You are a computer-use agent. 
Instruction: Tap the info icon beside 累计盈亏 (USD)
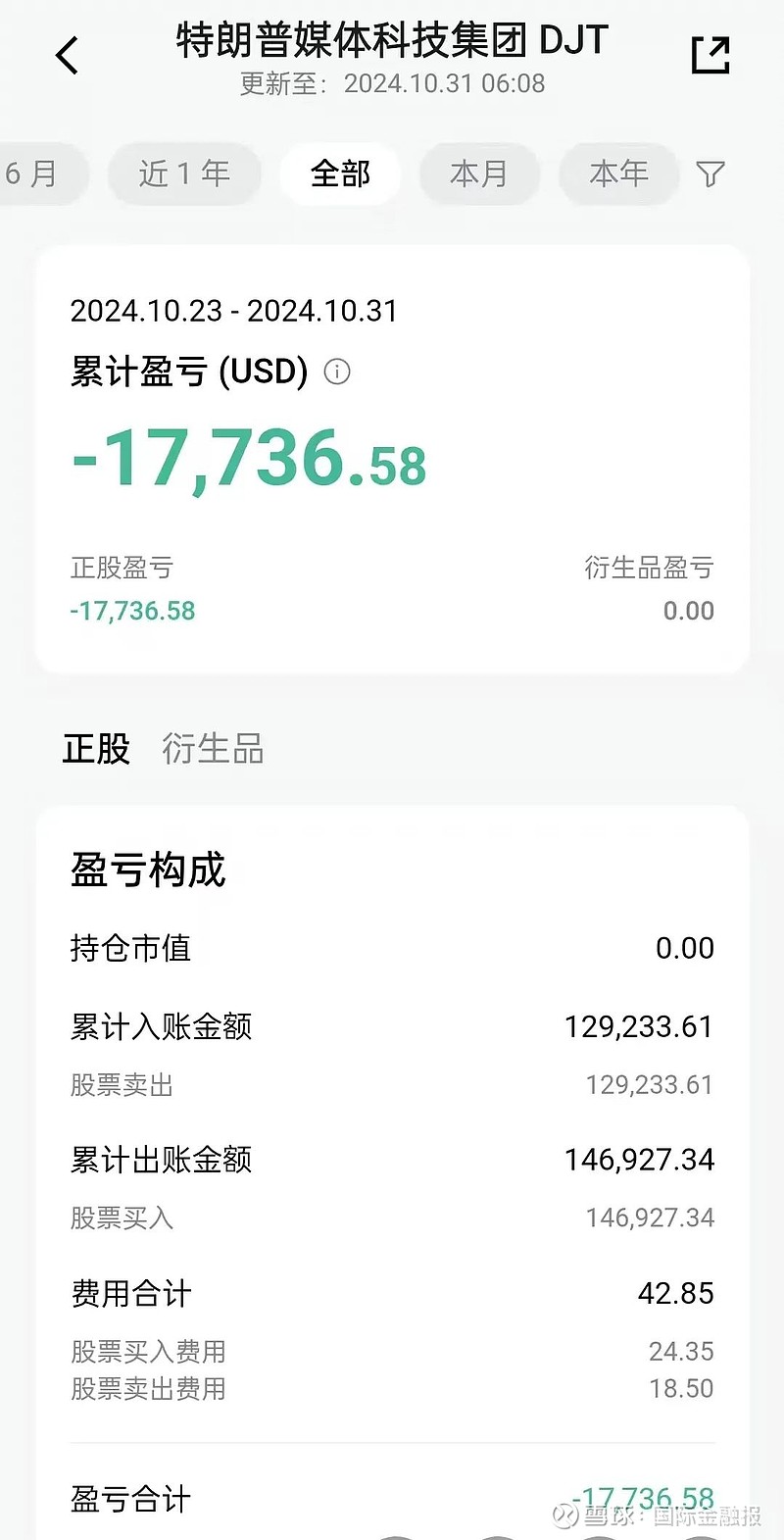[336, 372]
